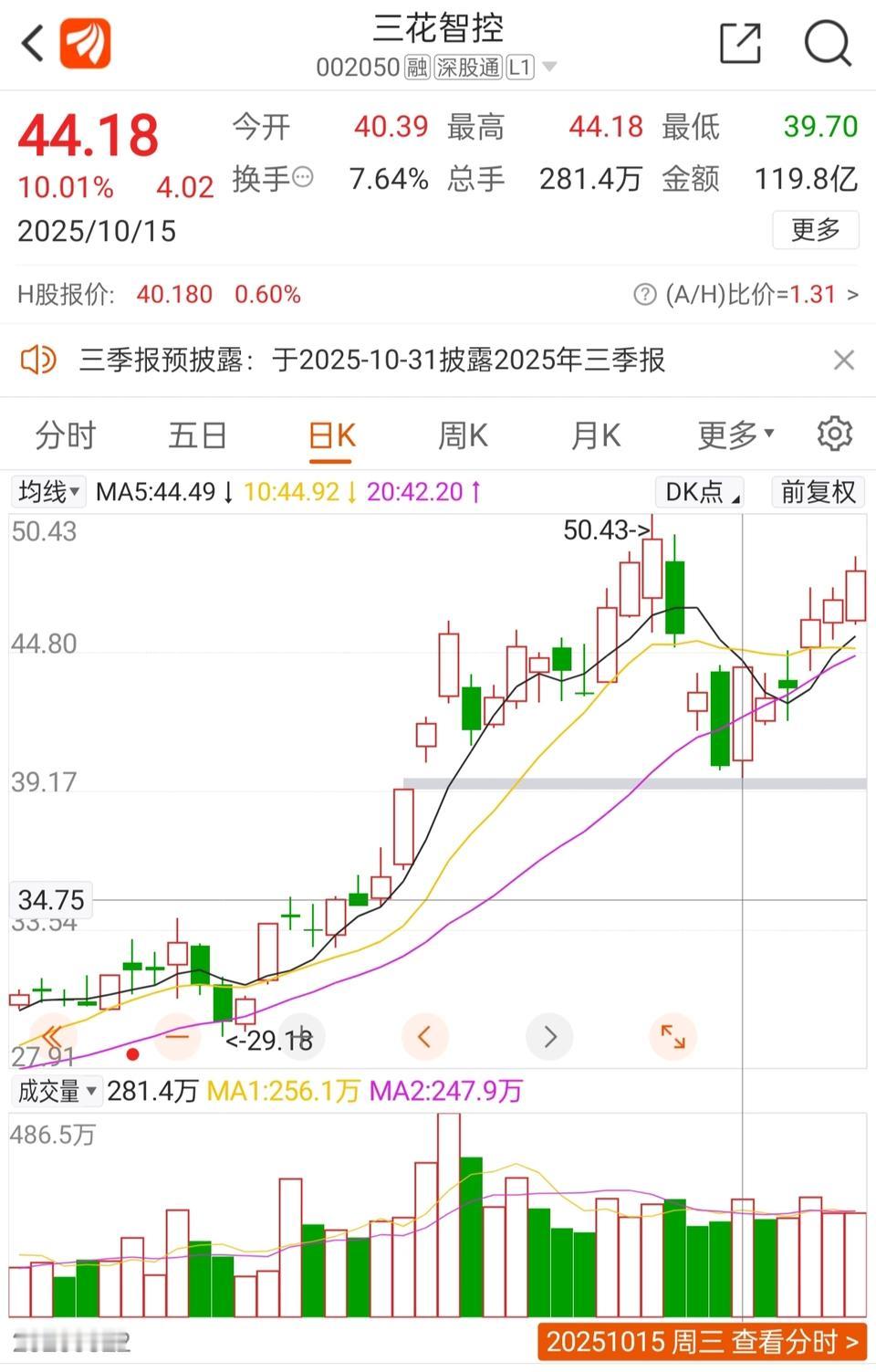The image size is (876, 1372).
Task: Switch to the 周K chart tab
Action: (463, 435)
